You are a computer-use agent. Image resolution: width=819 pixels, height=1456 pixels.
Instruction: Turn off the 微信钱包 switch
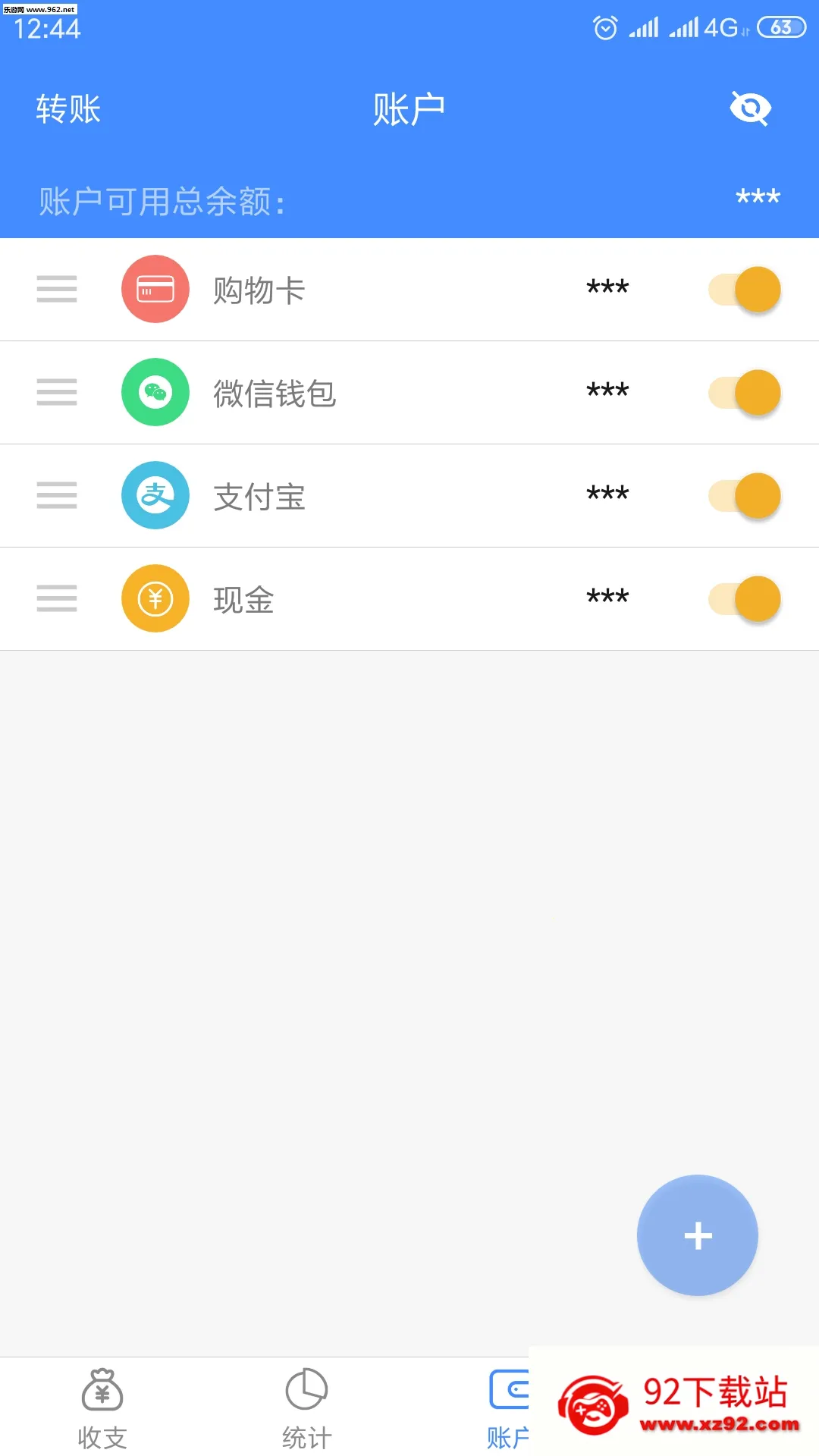tap(745, 393)
